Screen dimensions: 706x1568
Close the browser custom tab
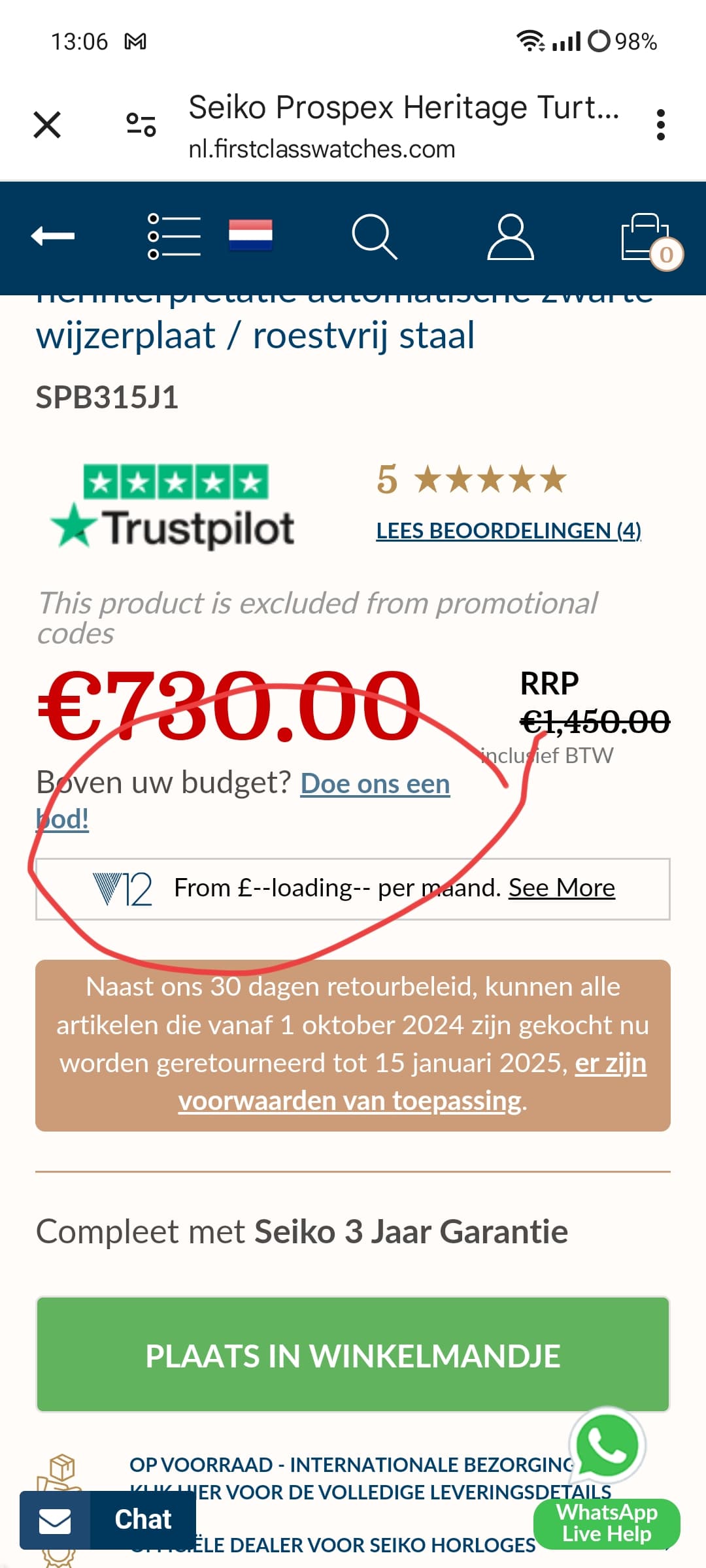(x=47, y=124)
